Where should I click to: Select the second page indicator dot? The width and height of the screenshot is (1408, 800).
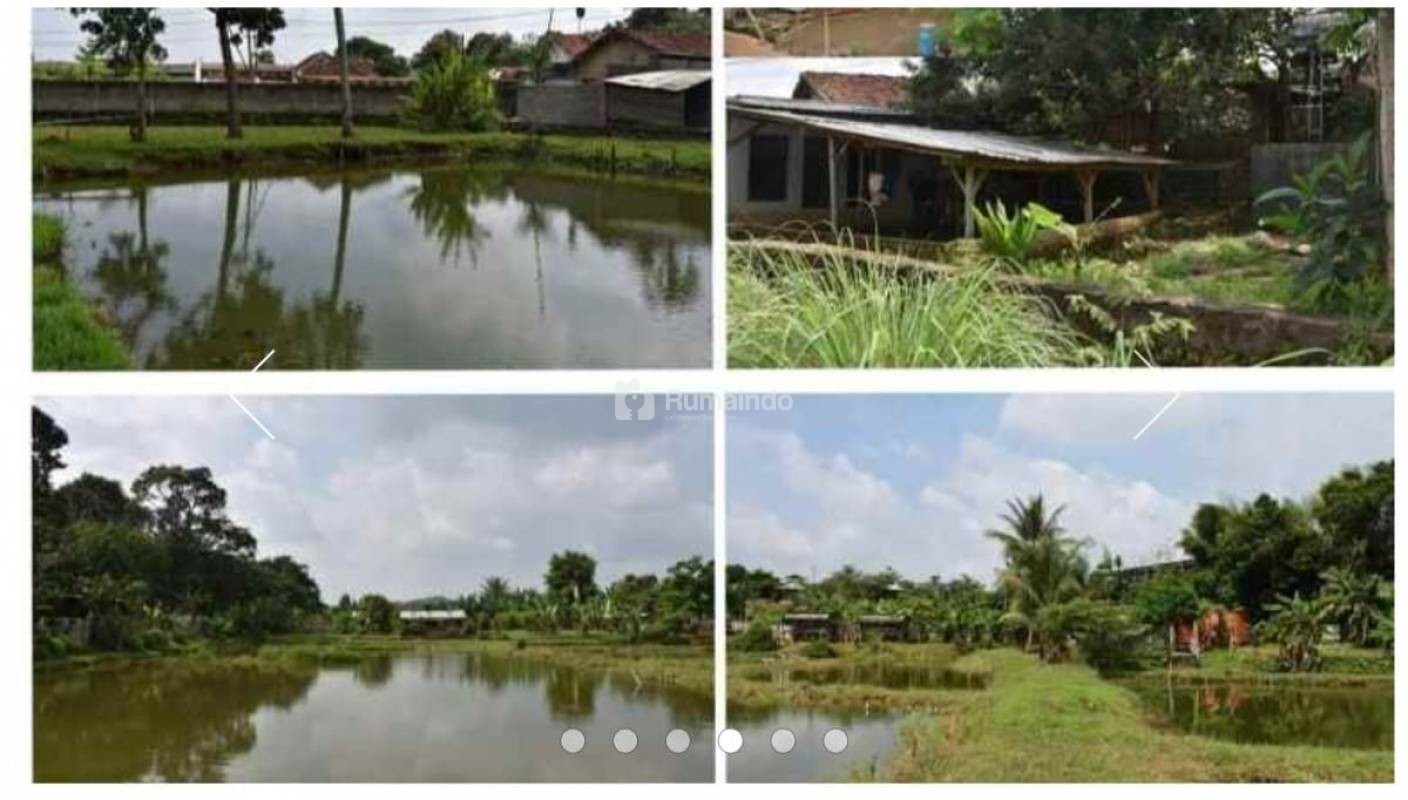(625, 741)
